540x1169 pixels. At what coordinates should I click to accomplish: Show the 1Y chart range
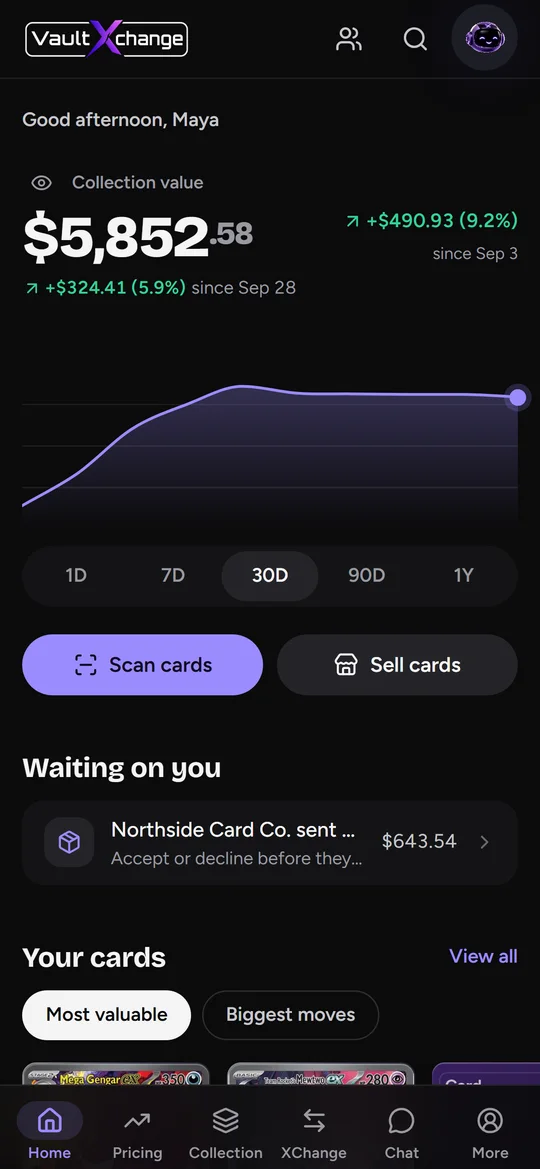pos(464,576)
